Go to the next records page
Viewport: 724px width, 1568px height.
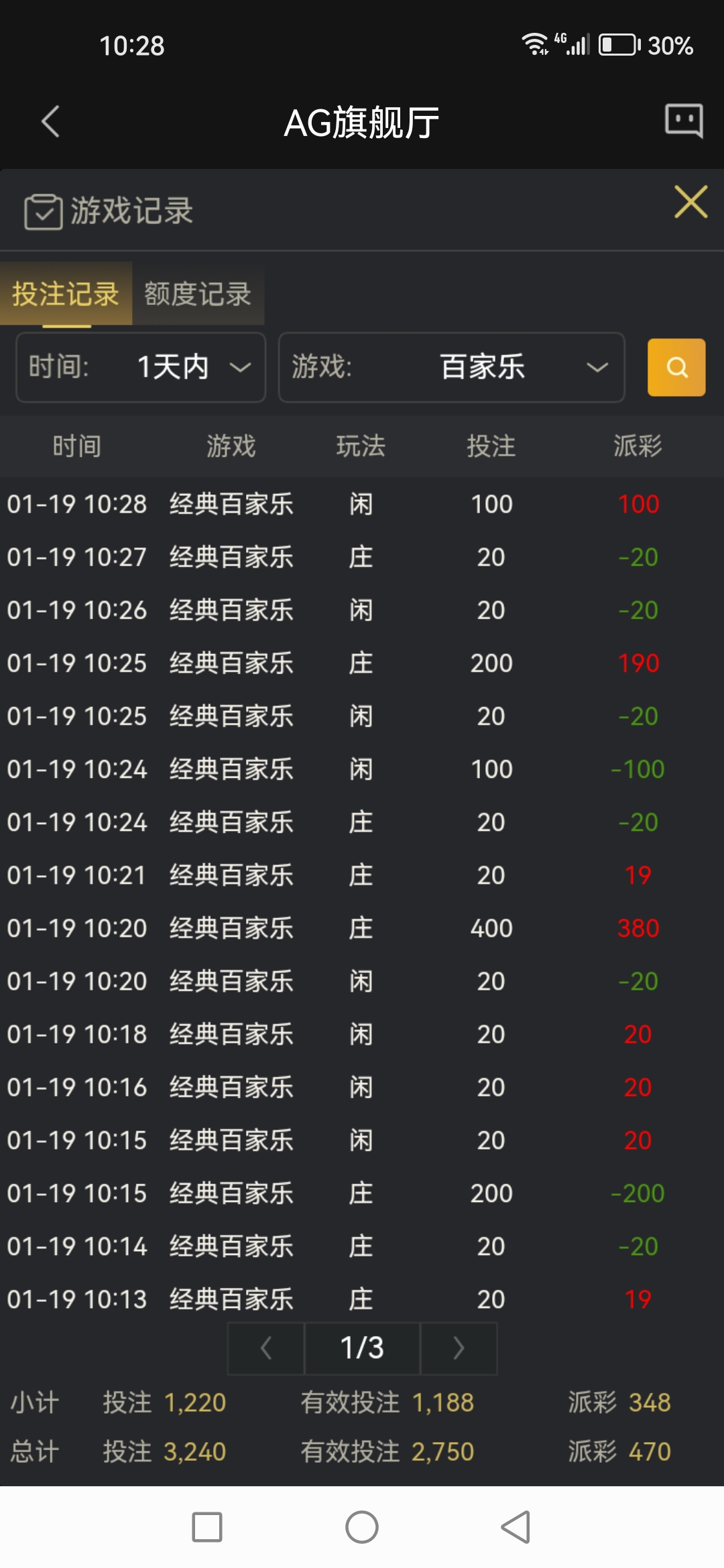[x=459, y=1348]
